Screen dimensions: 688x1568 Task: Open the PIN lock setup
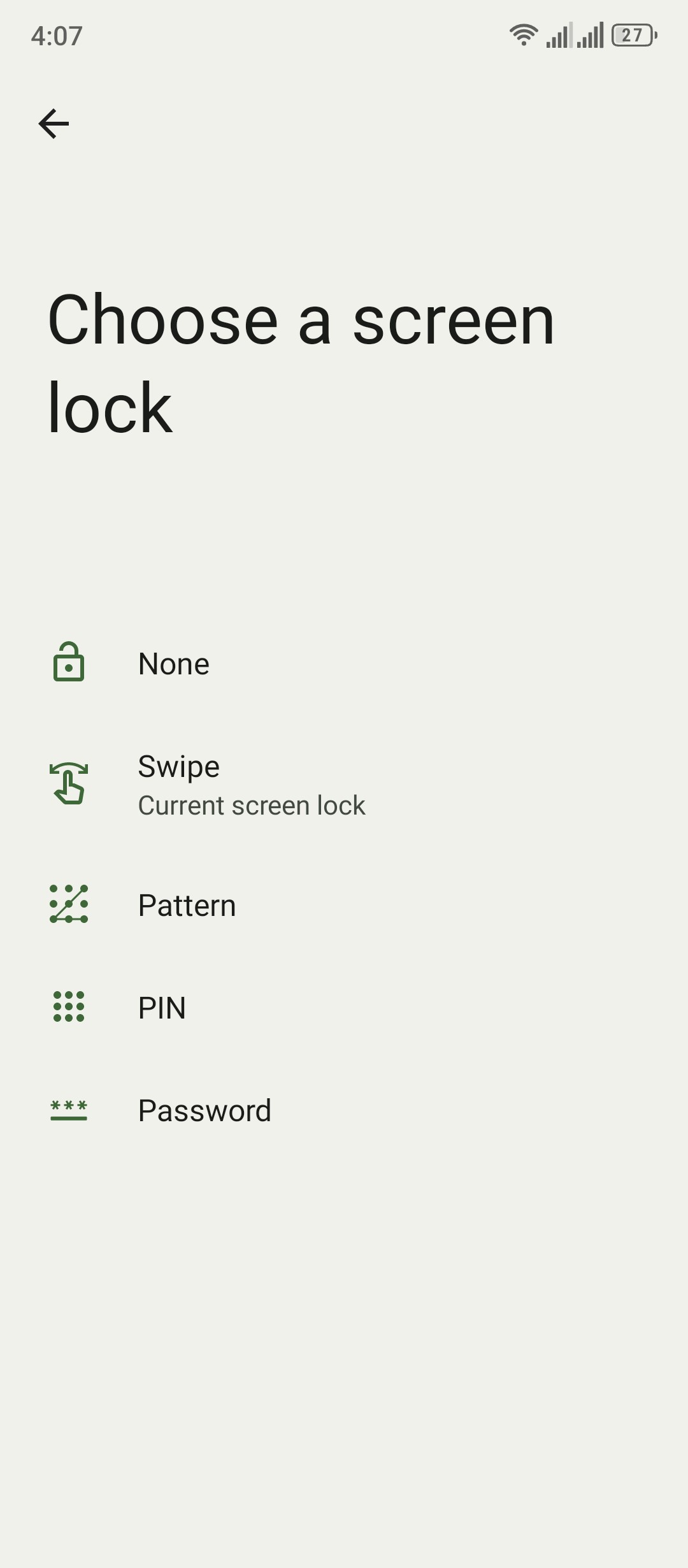[x=344, y=1008]
